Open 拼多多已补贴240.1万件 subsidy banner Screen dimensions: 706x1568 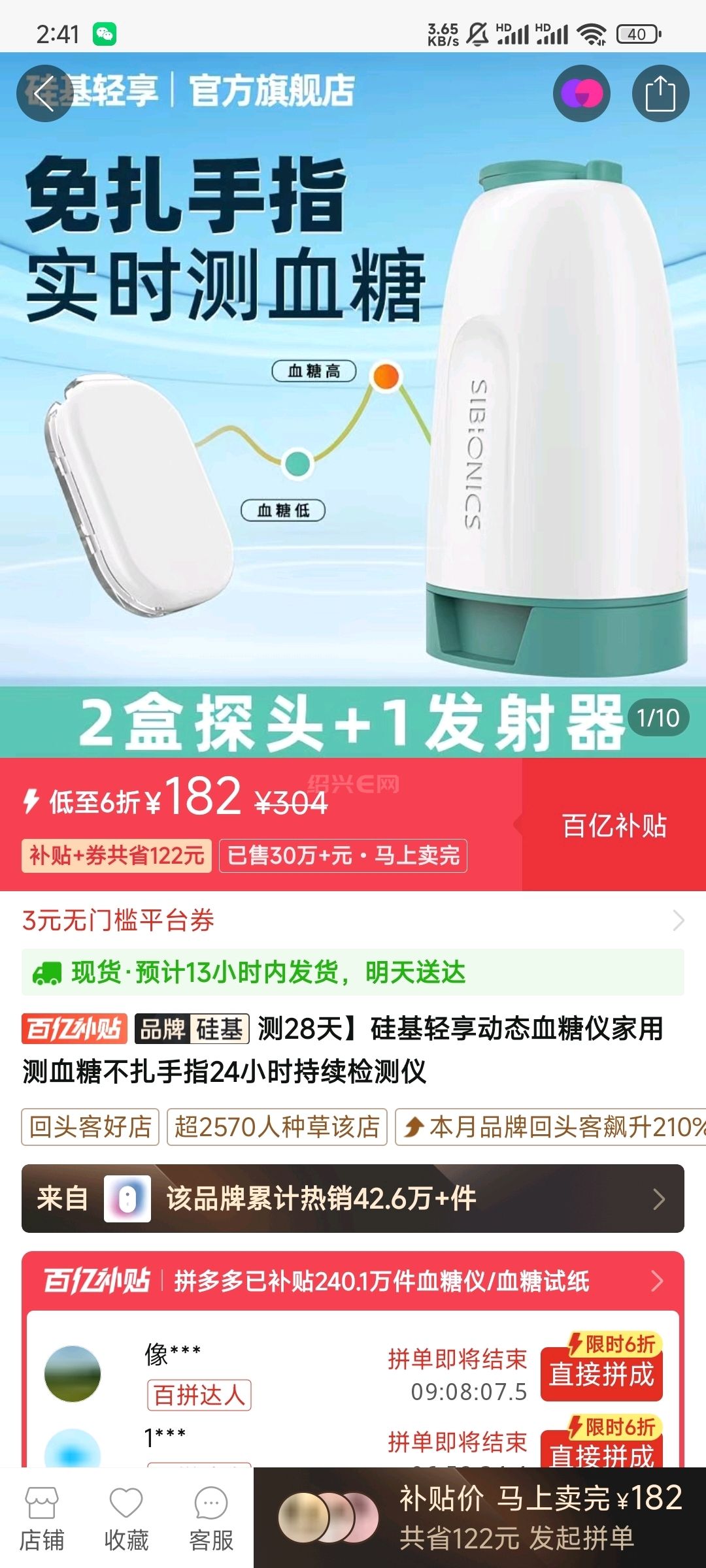point(353,1281)
